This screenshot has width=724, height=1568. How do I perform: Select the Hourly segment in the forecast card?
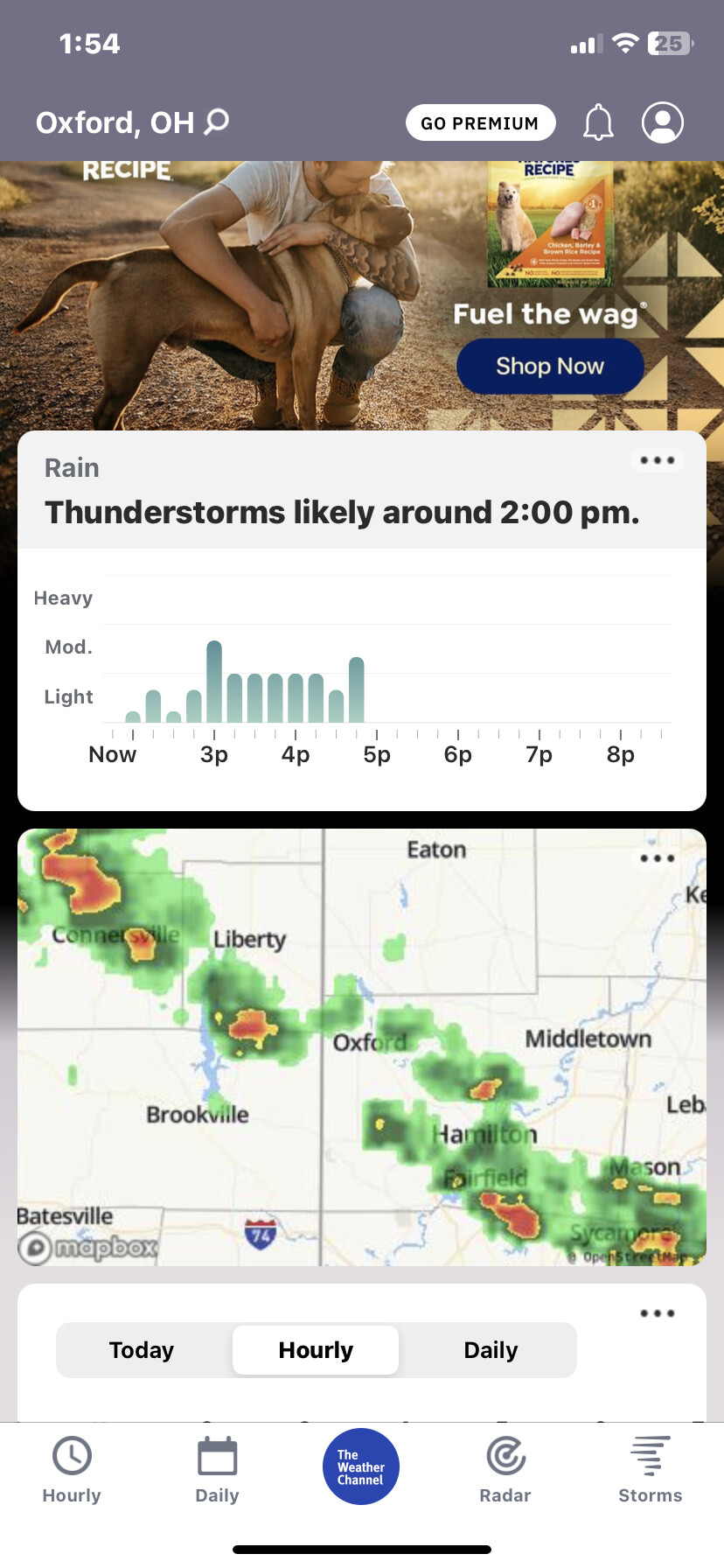[316, 1350]
